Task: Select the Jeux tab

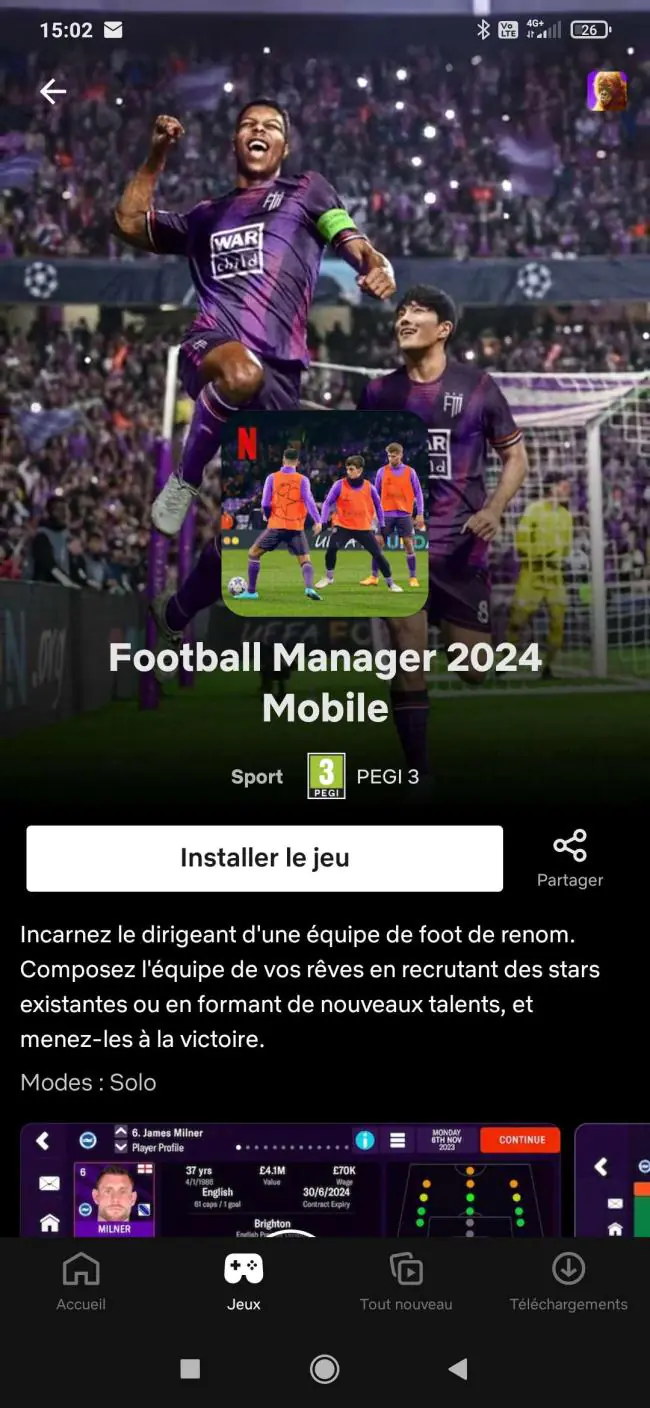Action: click(x=243, y=1282)
